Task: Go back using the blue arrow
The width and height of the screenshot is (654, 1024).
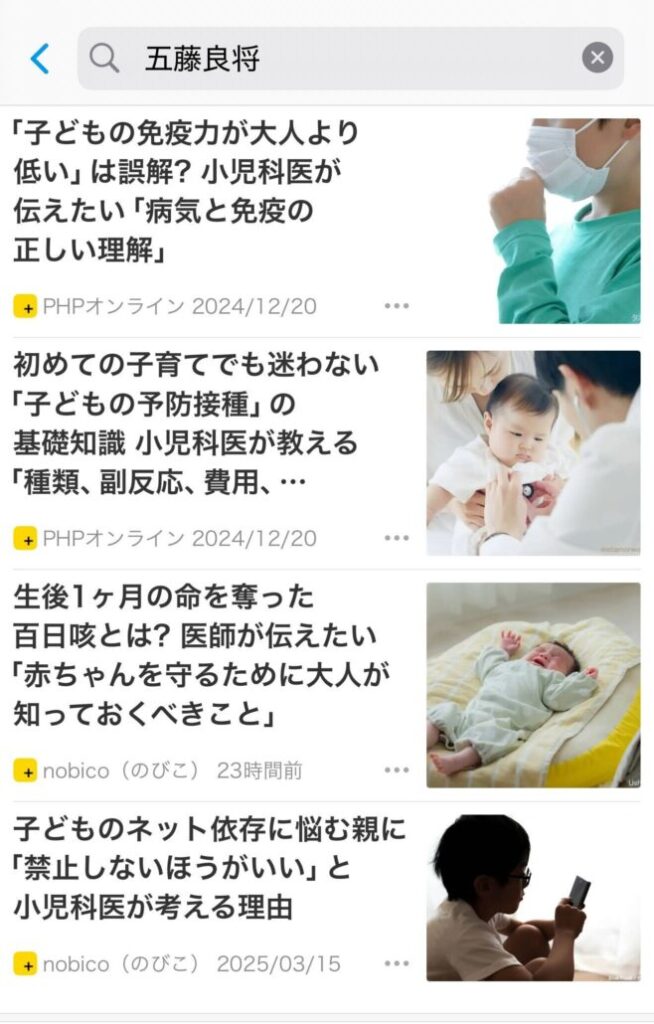Action: click(x=40, y=59)
